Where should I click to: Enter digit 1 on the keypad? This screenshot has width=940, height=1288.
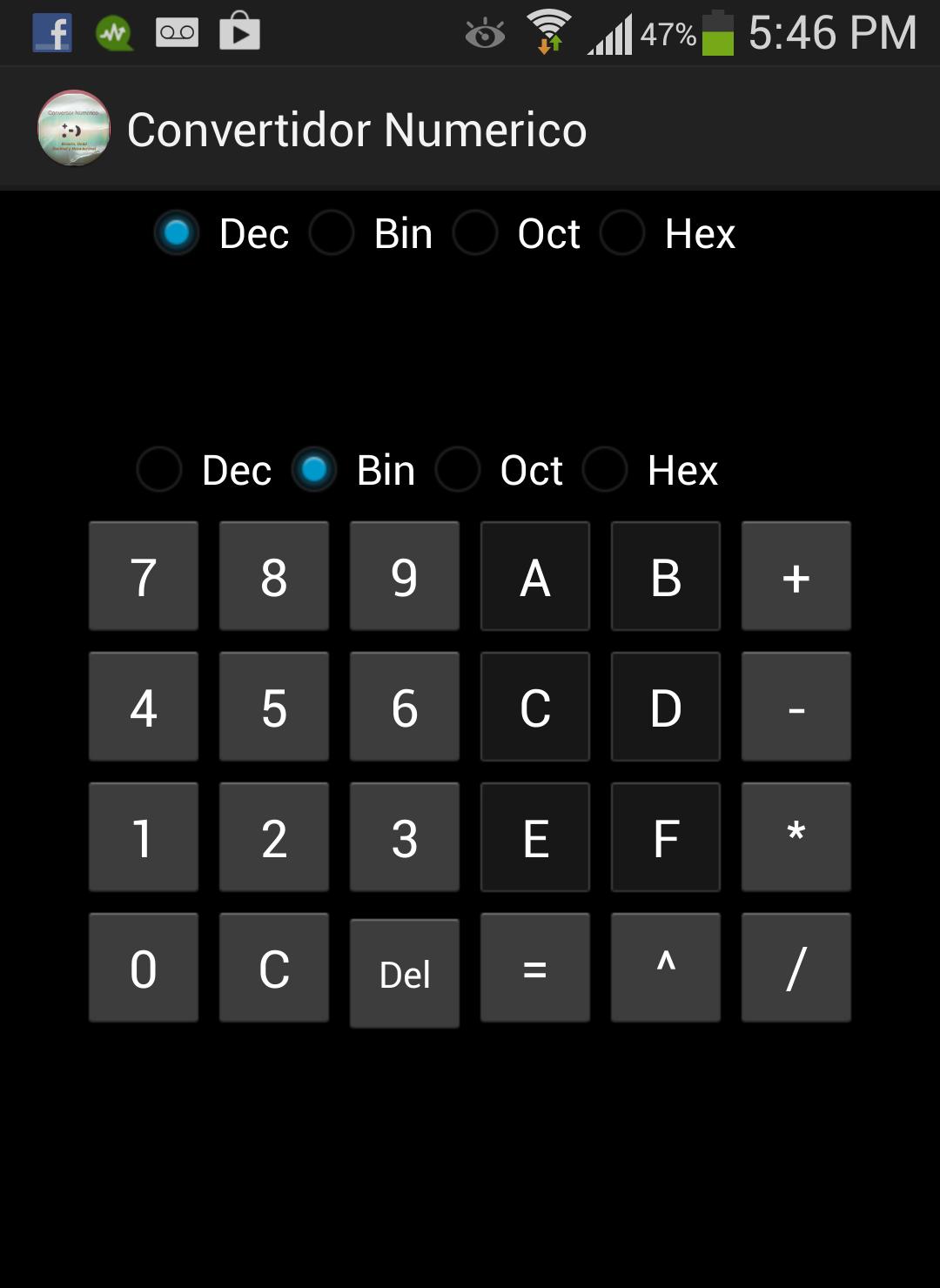pos(144,837)
